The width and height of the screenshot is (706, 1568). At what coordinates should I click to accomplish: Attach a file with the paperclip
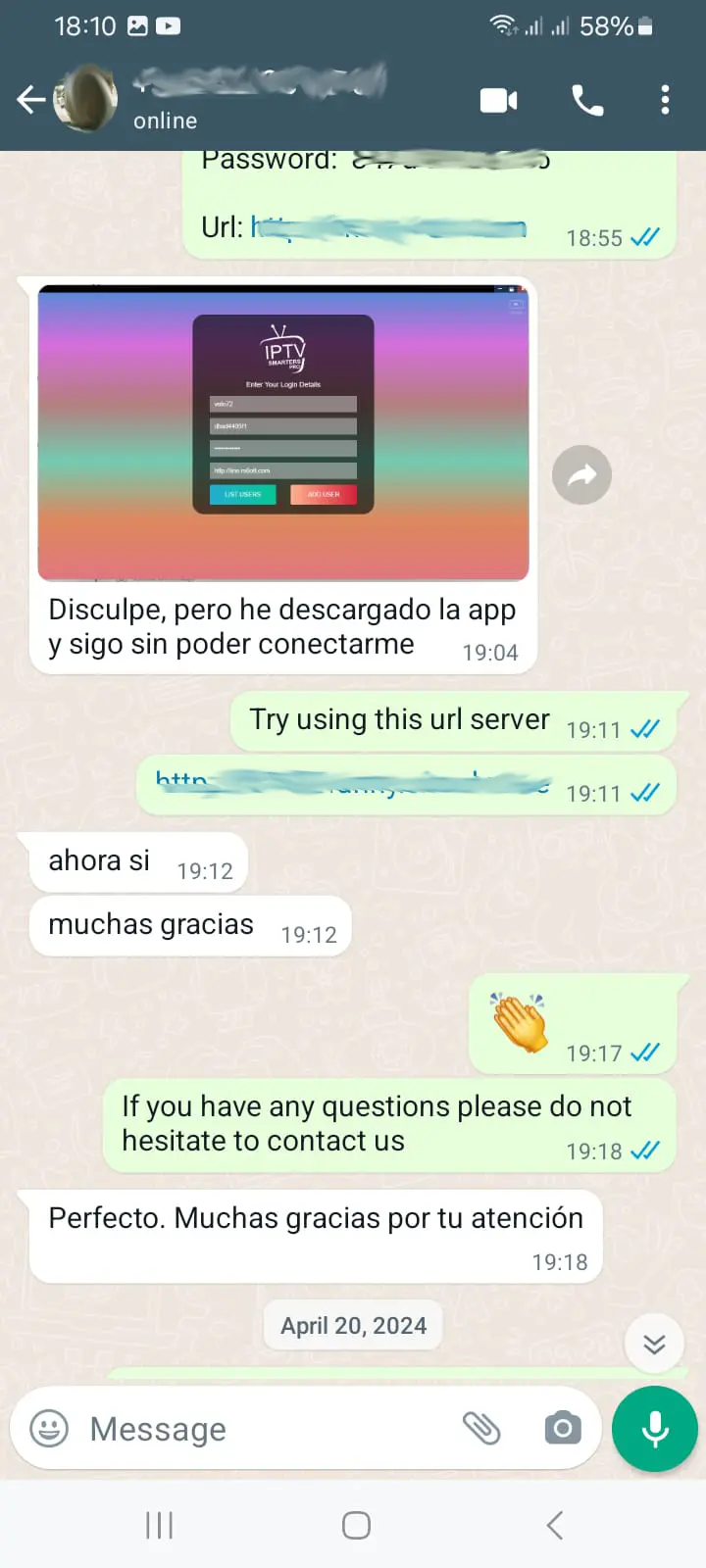(481, 1429)
